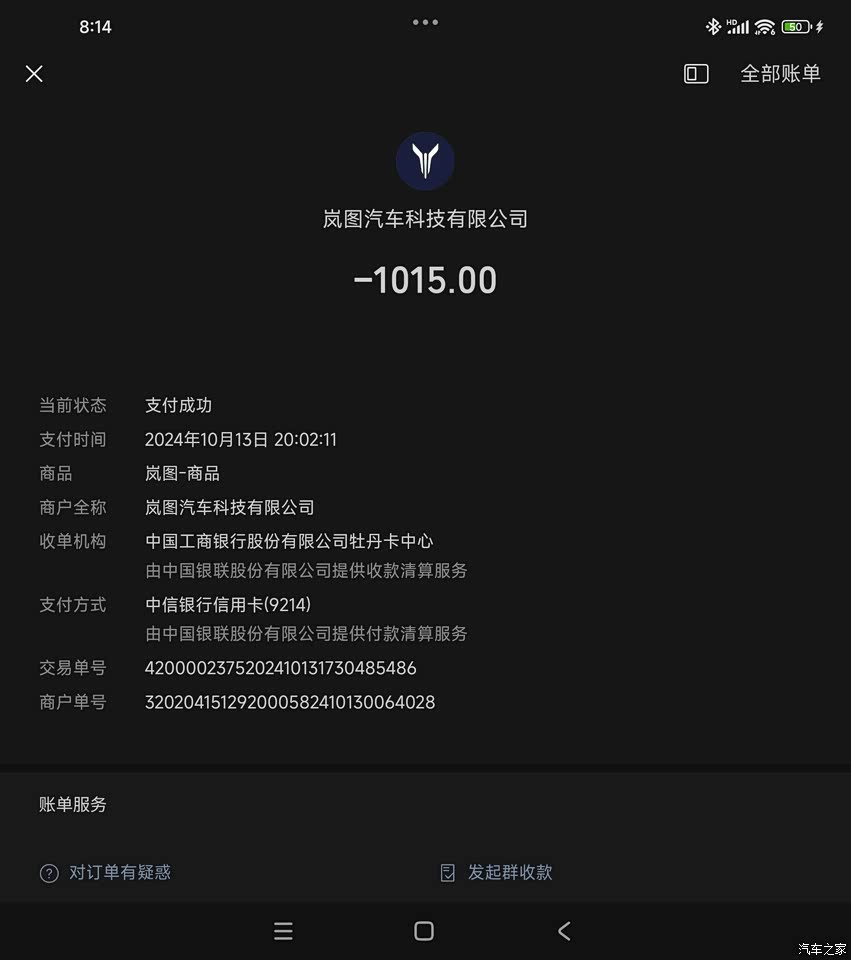Image resolution: width=851 pixels, height=960 pixels.
Task: Open the split-screen window icon
Action: click(x=696, y=74)
